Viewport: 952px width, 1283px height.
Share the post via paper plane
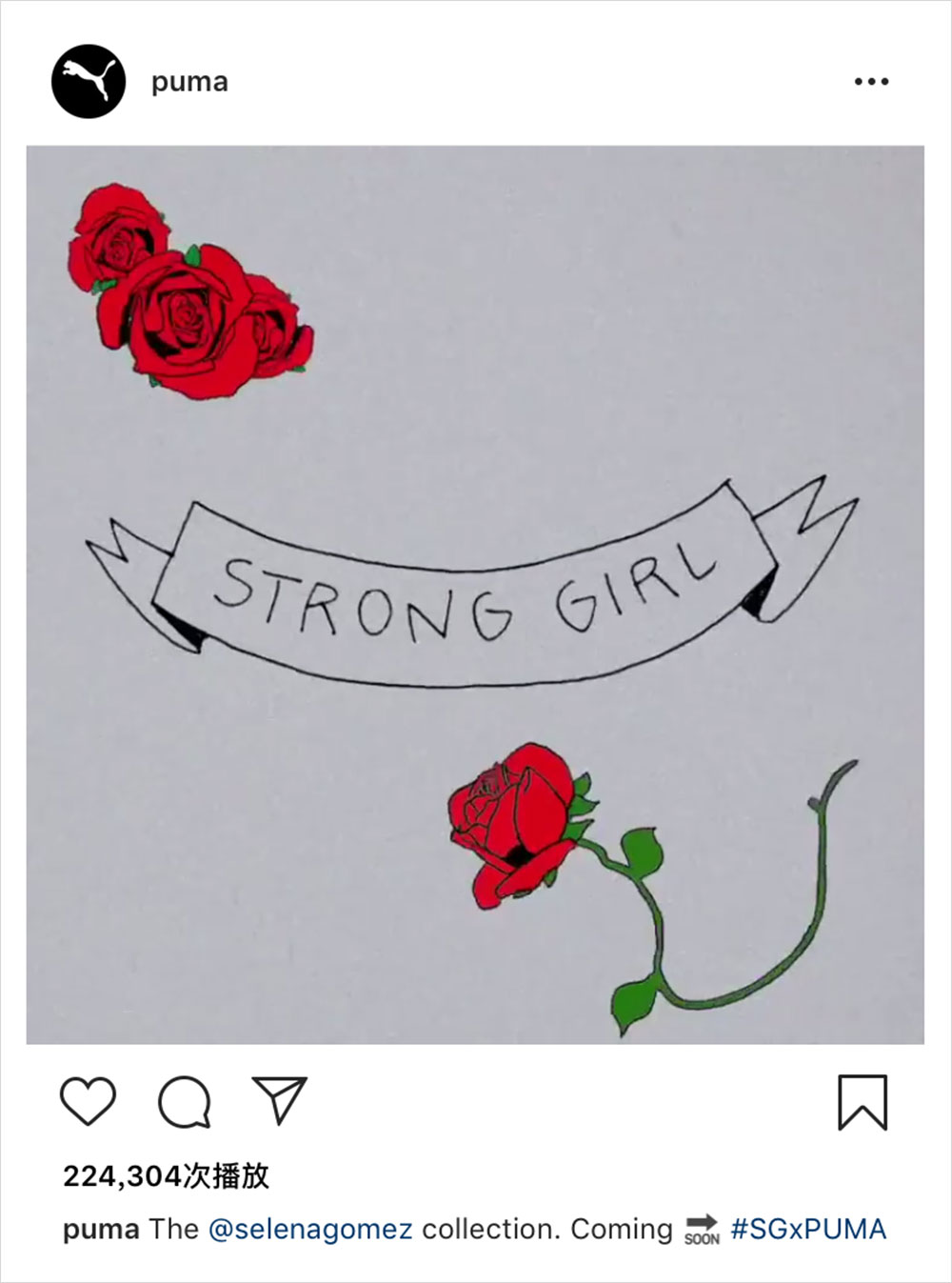pos(279,1100)
